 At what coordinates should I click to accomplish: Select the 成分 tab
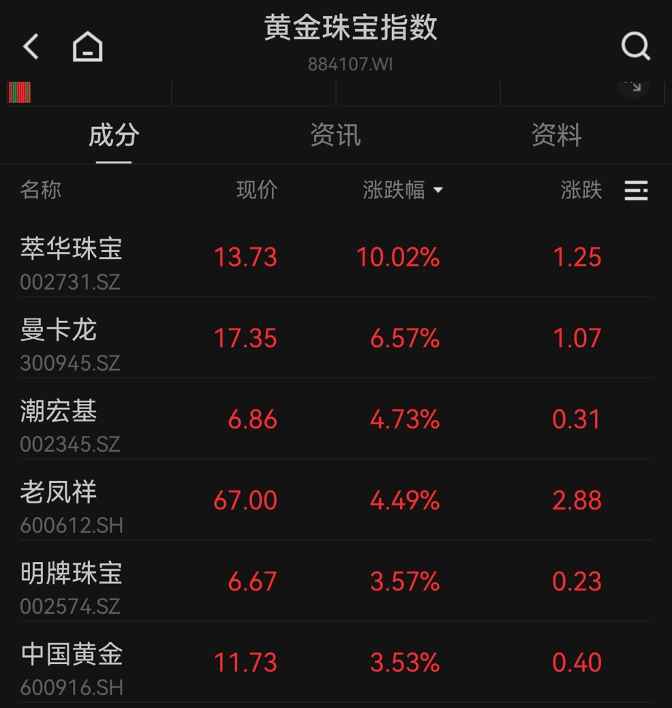point(113,135)
